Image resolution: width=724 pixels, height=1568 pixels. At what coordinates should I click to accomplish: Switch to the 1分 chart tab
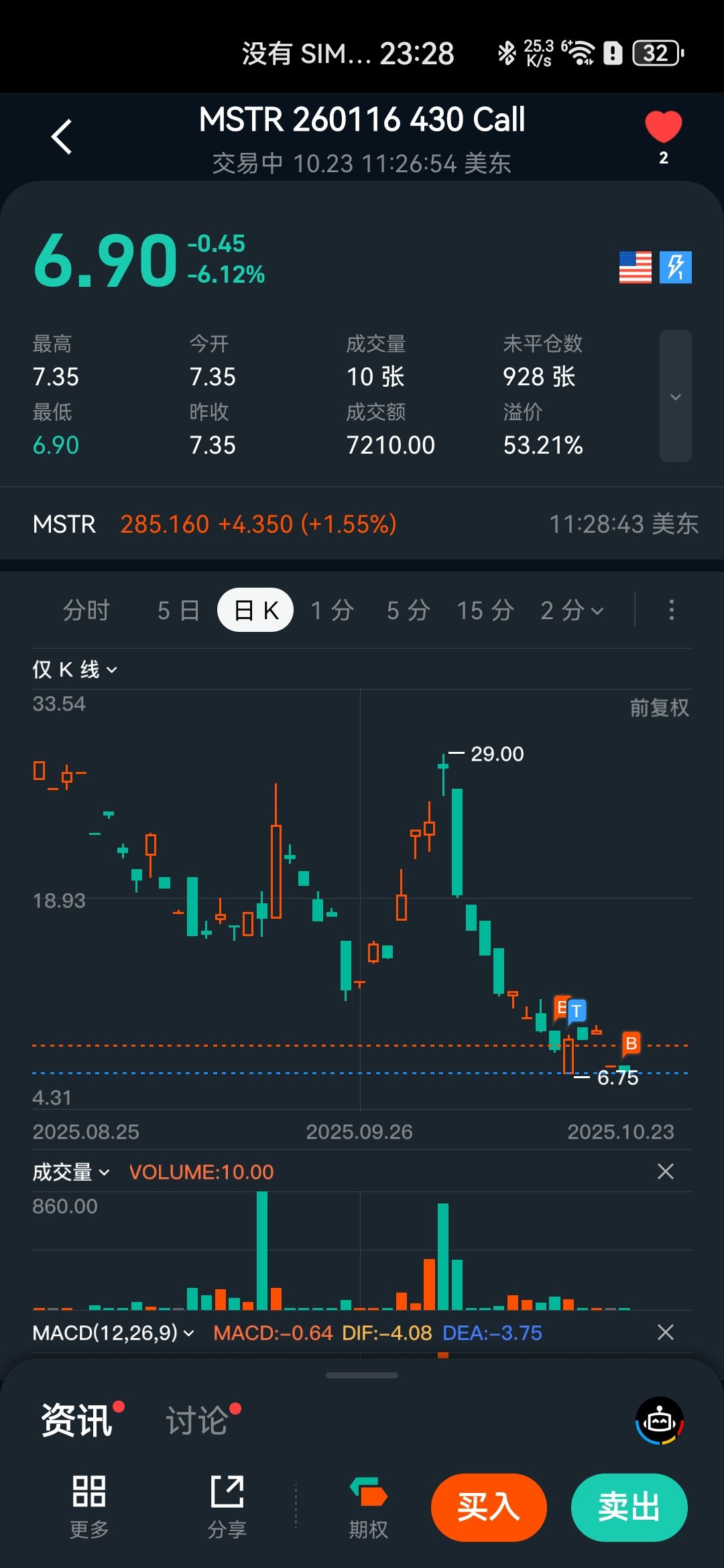pyautogui.click(x=332, y=610)
